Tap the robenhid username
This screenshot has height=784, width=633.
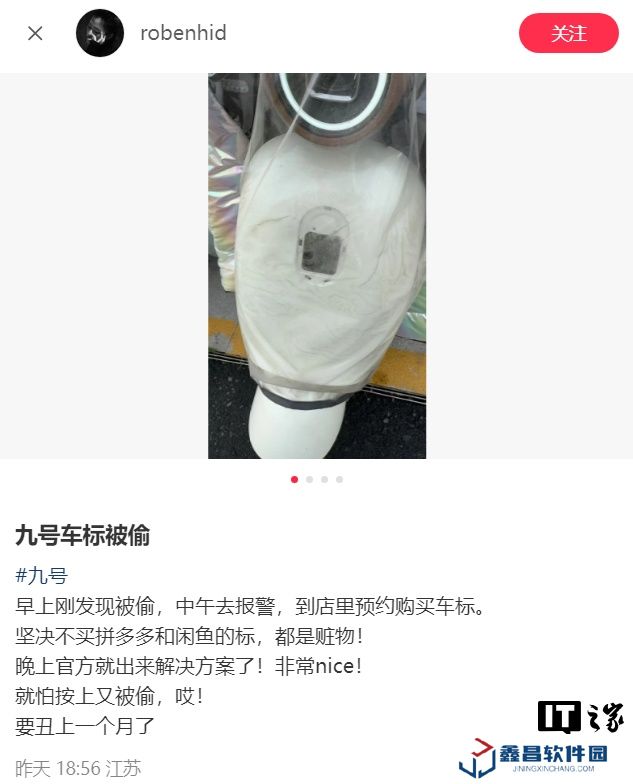click(x=183, y=33)
